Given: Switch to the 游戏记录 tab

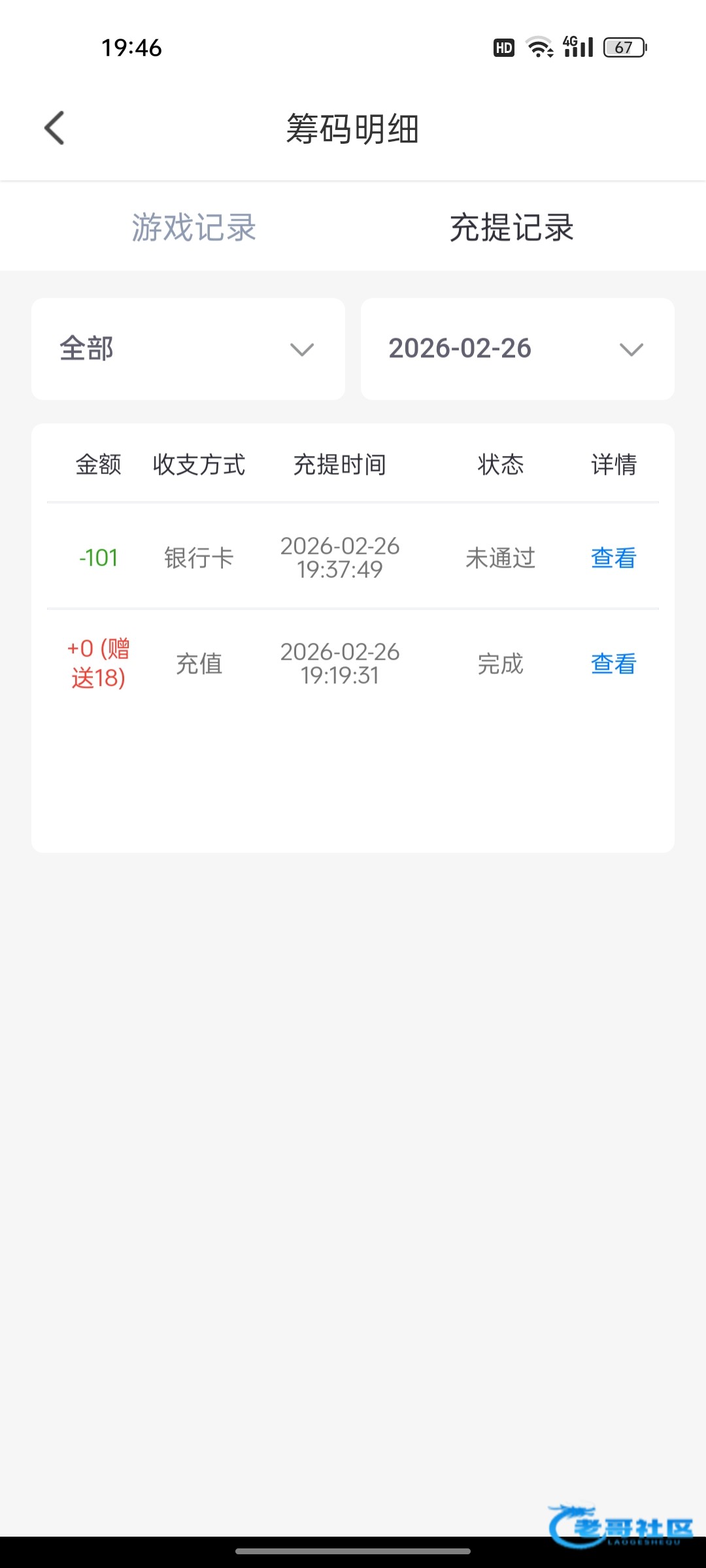Looking at the screenshot, I should (193, 227).
